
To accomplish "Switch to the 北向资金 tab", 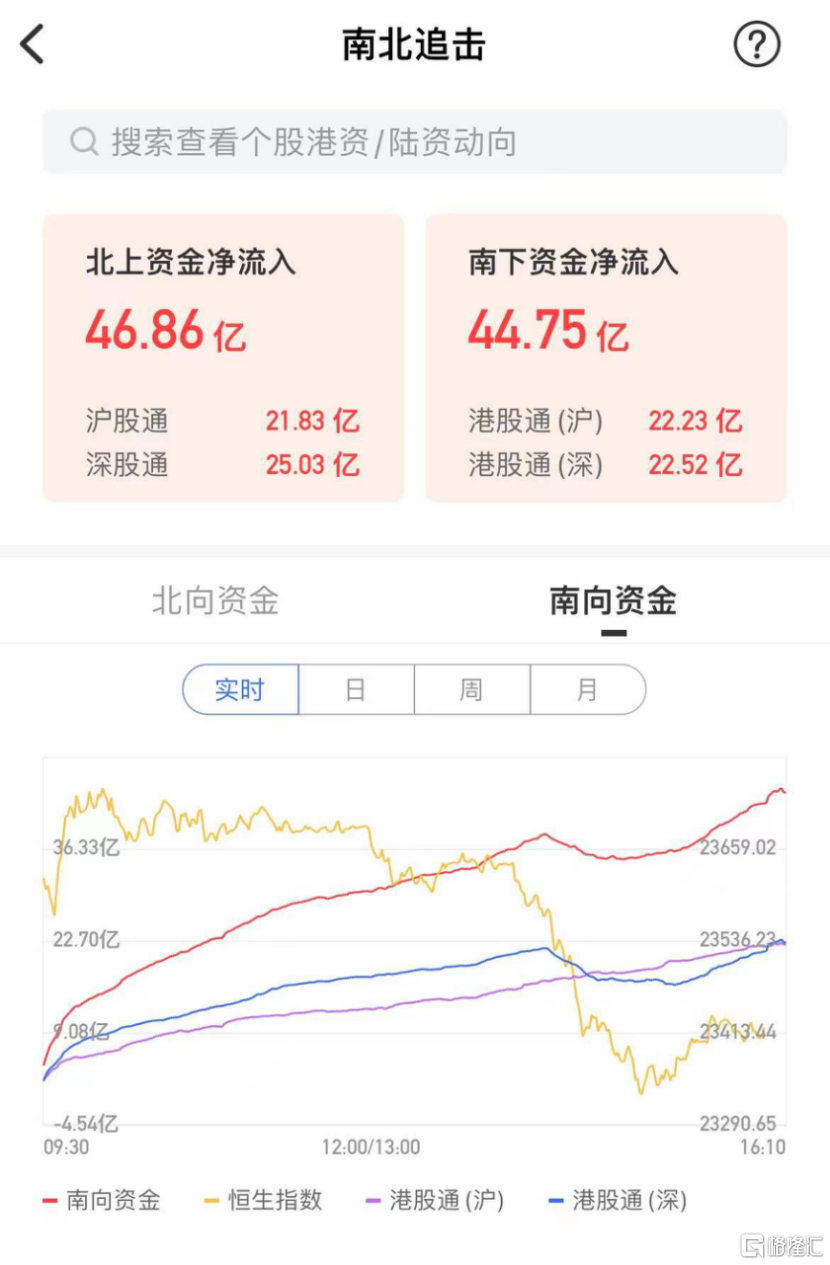I will click(x=215, y=601).
